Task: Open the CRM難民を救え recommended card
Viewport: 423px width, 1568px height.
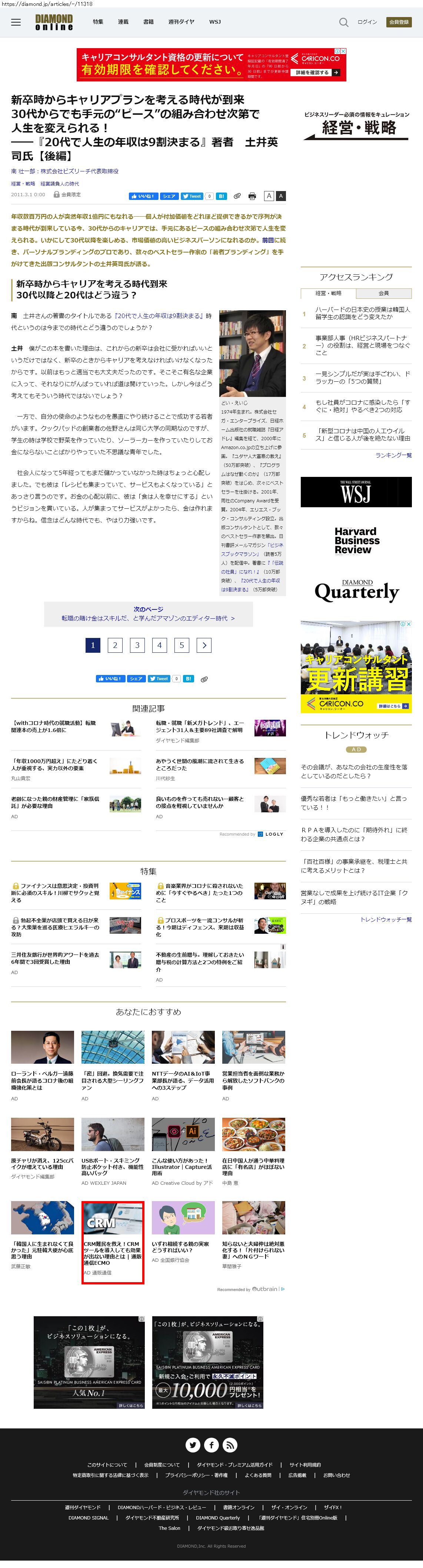Action: pyautogui.click(x=113, y=1242)
